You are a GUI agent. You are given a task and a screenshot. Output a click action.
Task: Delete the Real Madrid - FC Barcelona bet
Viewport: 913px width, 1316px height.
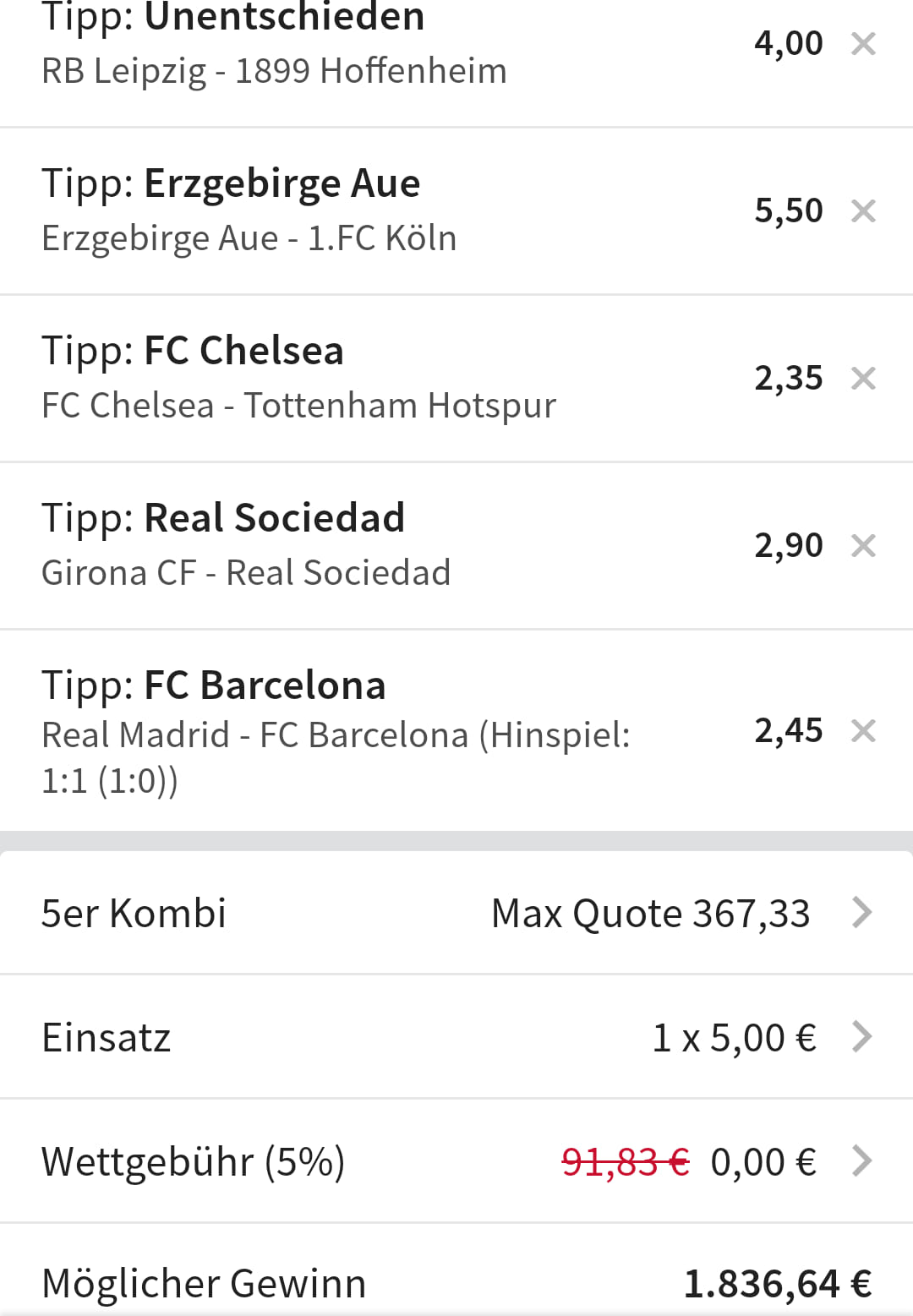(863, 730)
